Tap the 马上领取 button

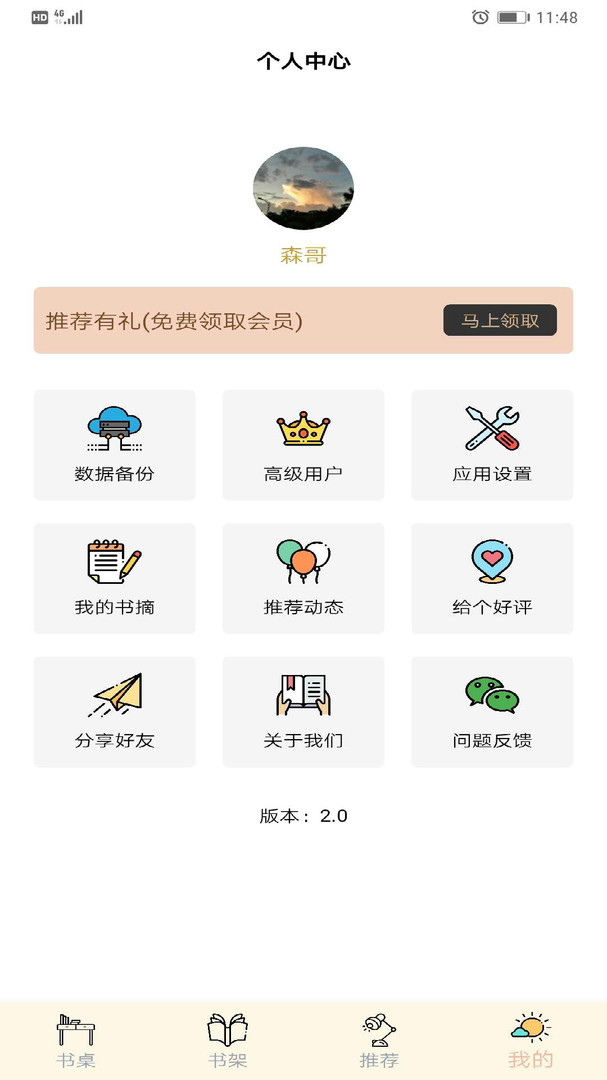point(500,320)
